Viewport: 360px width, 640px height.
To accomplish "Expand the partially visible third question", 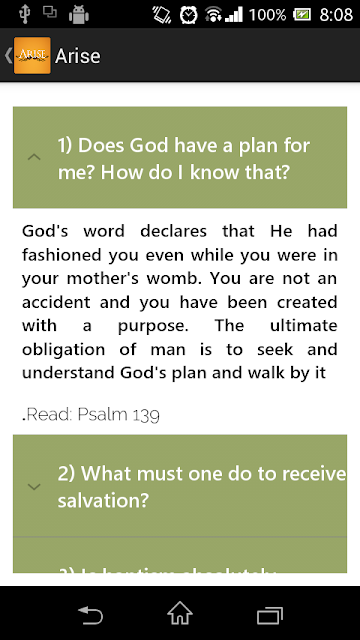I will click(x=180, y=556).
